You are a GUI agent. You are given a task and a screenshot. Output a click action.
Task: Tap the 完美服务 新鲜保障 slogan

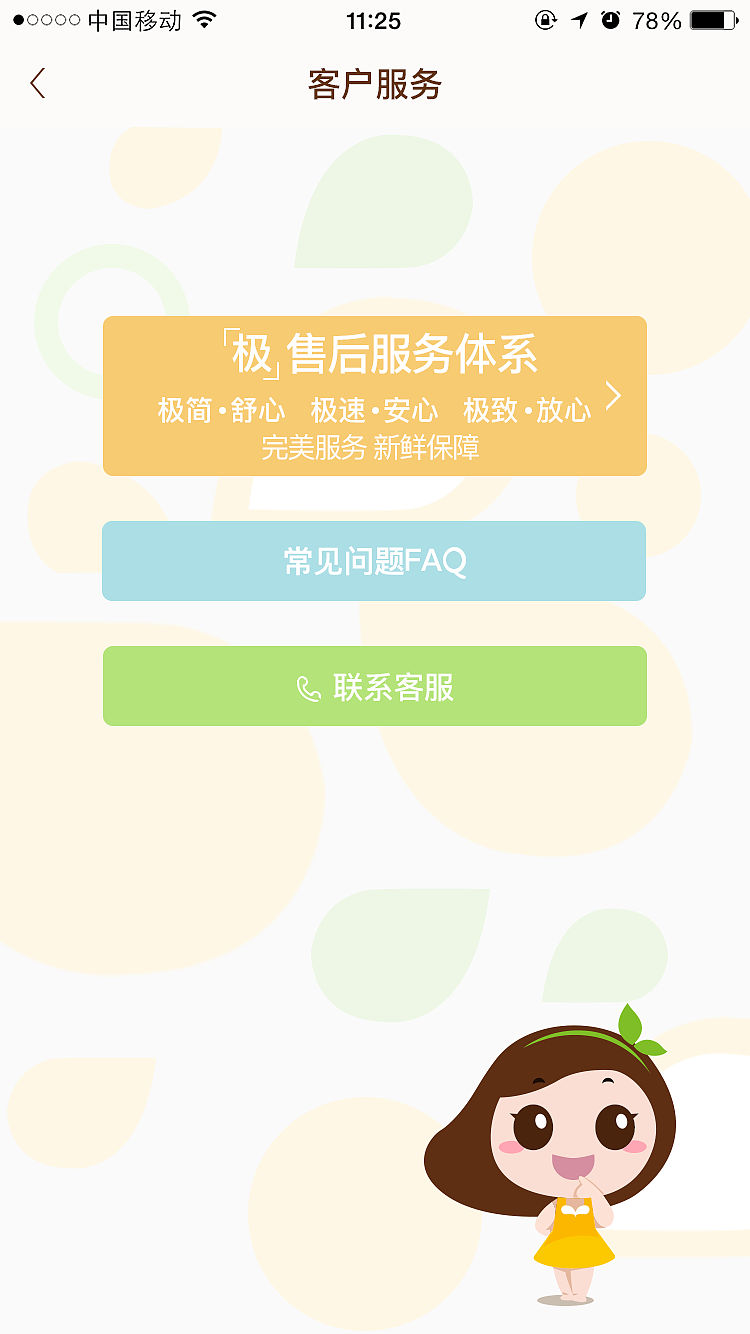pyautogui.click(x=373, y=449)
